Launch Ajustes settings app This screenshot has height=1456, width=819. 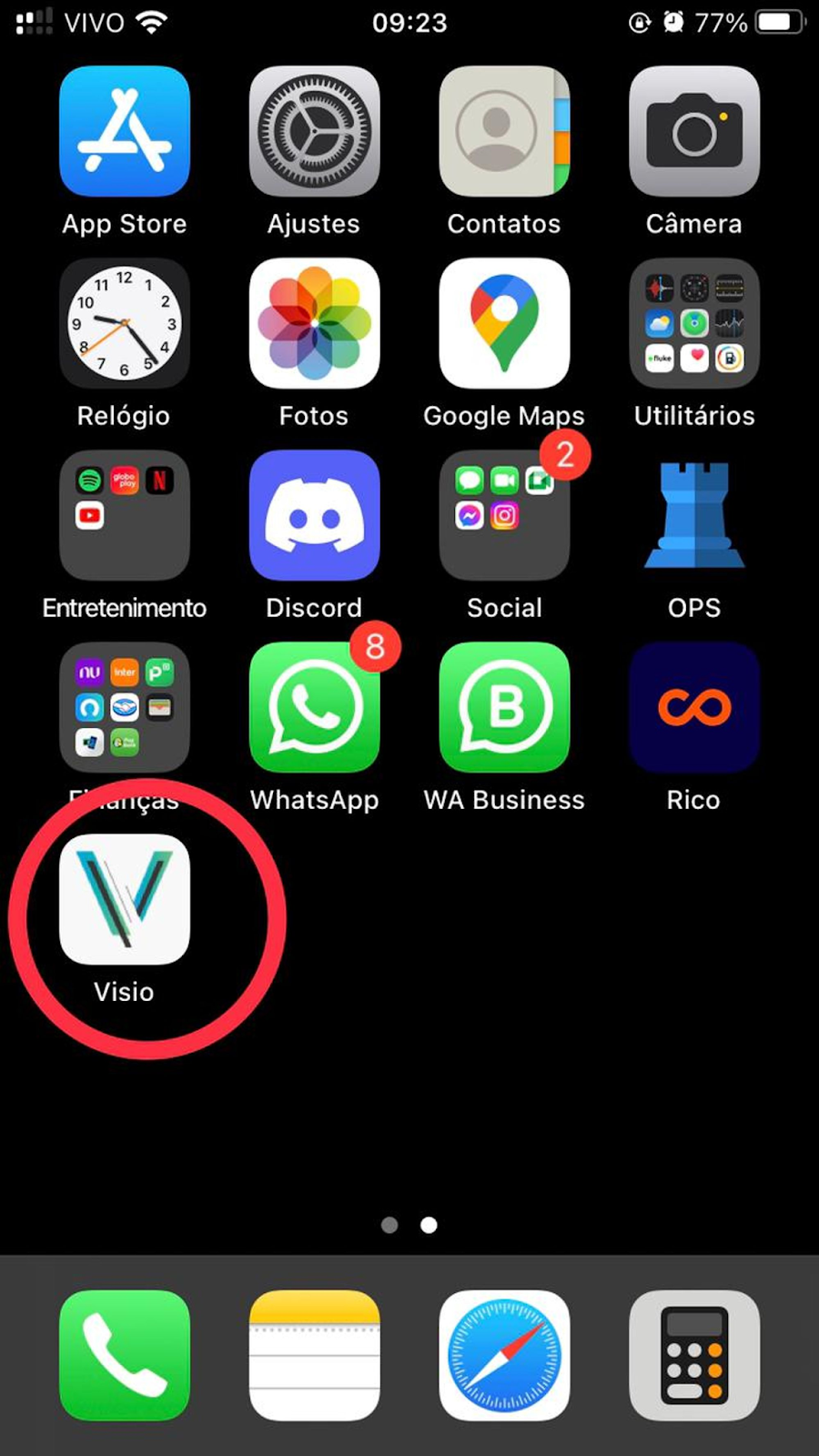point(314,131)
